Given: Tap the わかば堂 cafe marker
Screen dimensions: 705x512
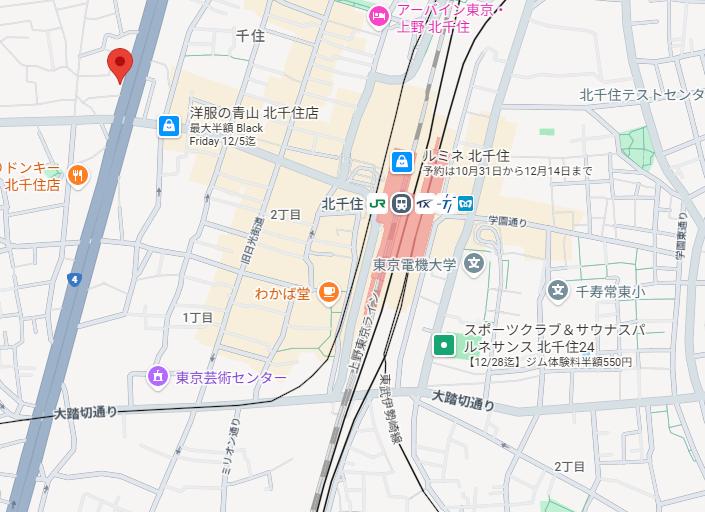Looking at the screenshot, I should (x=328, y=293).
